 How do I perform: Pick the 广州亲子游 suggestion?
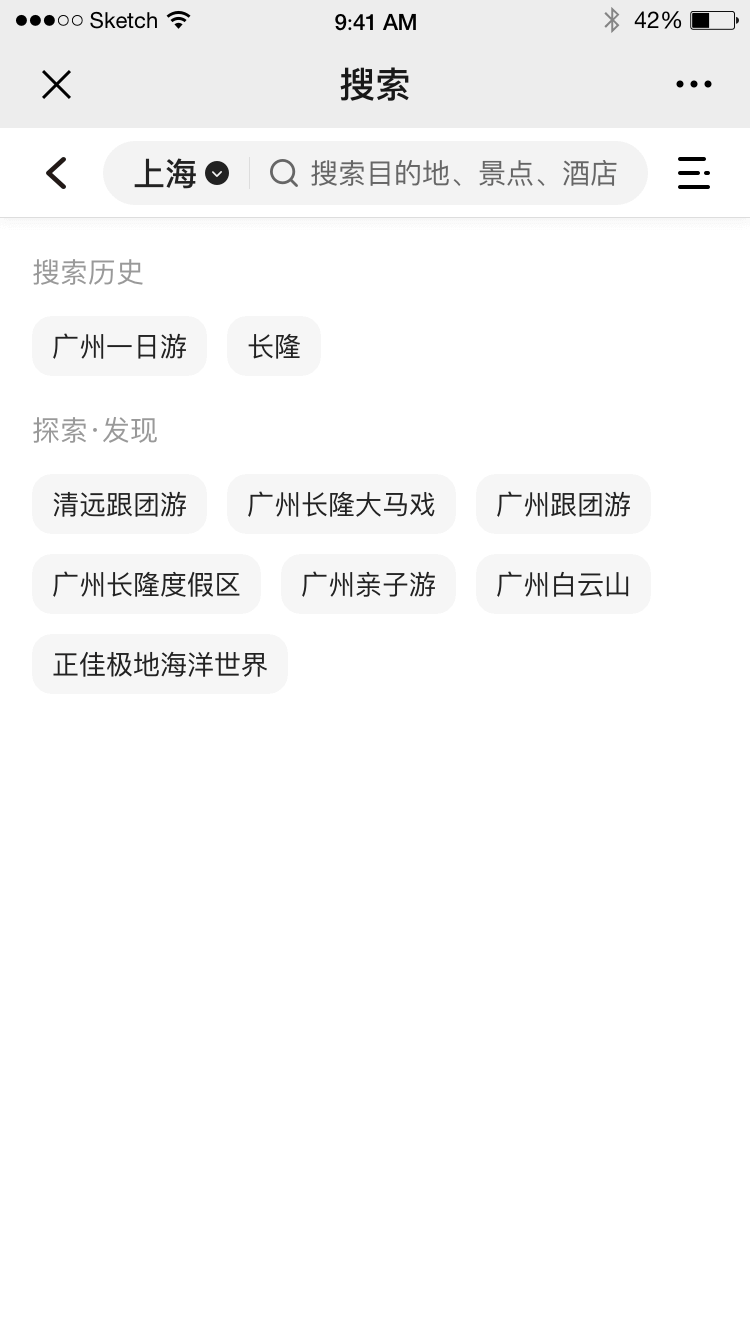click(368, 584)
